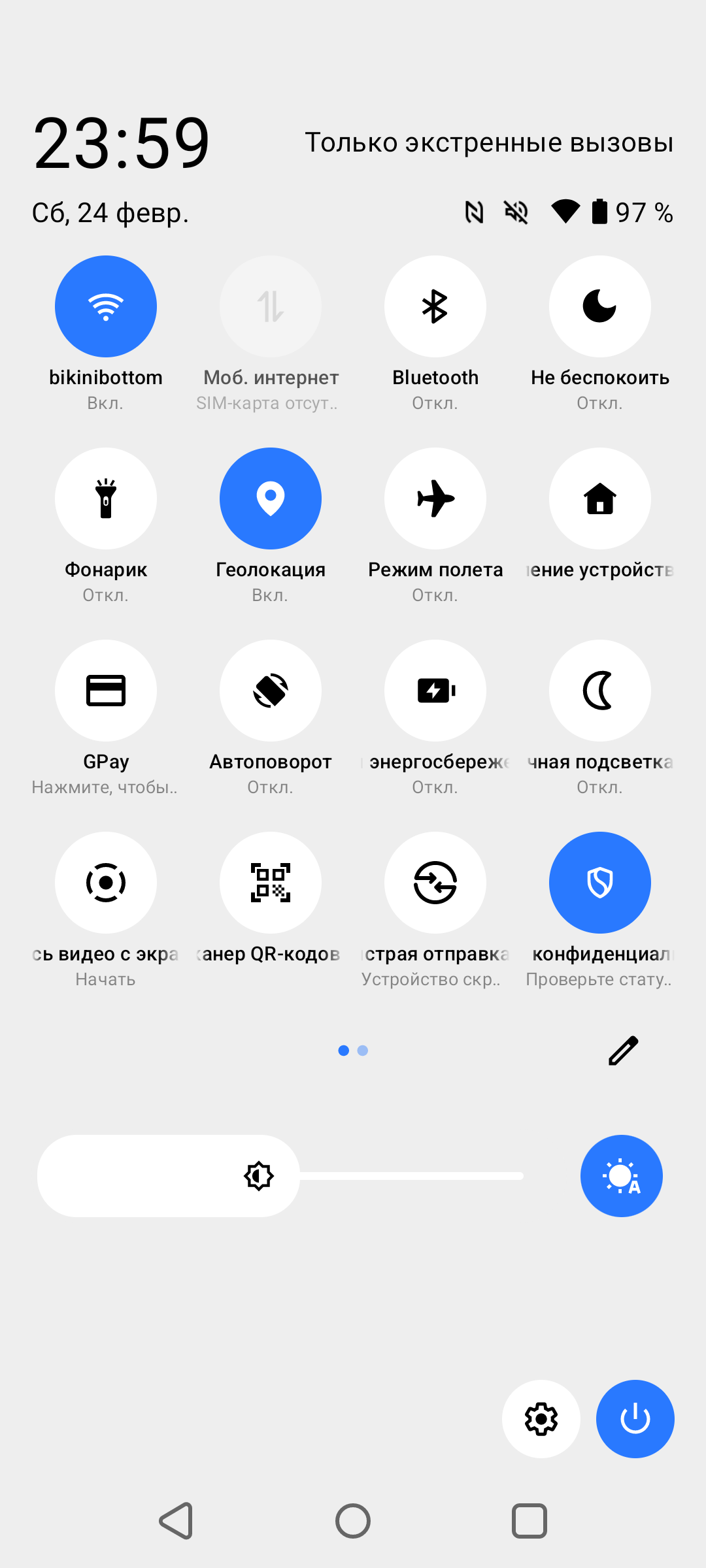Turn on night light tile

600,691
